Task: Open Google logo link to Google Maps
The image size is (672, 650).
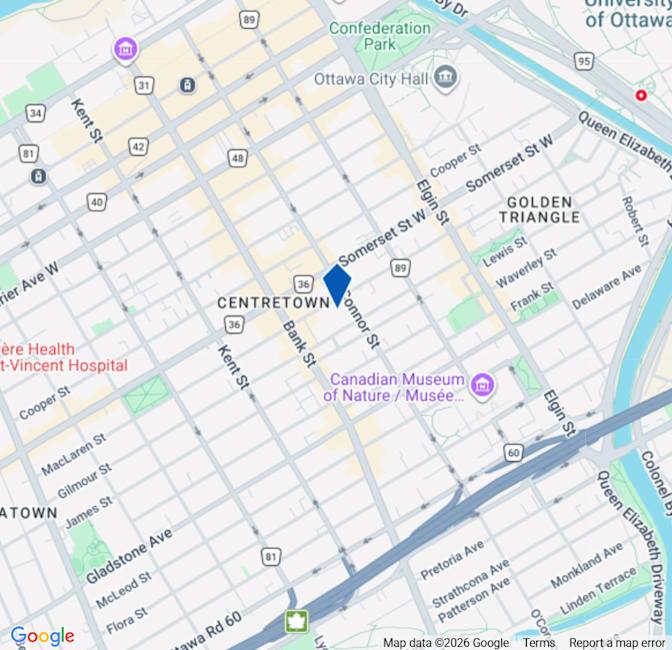Action: [x=42, y=636]
